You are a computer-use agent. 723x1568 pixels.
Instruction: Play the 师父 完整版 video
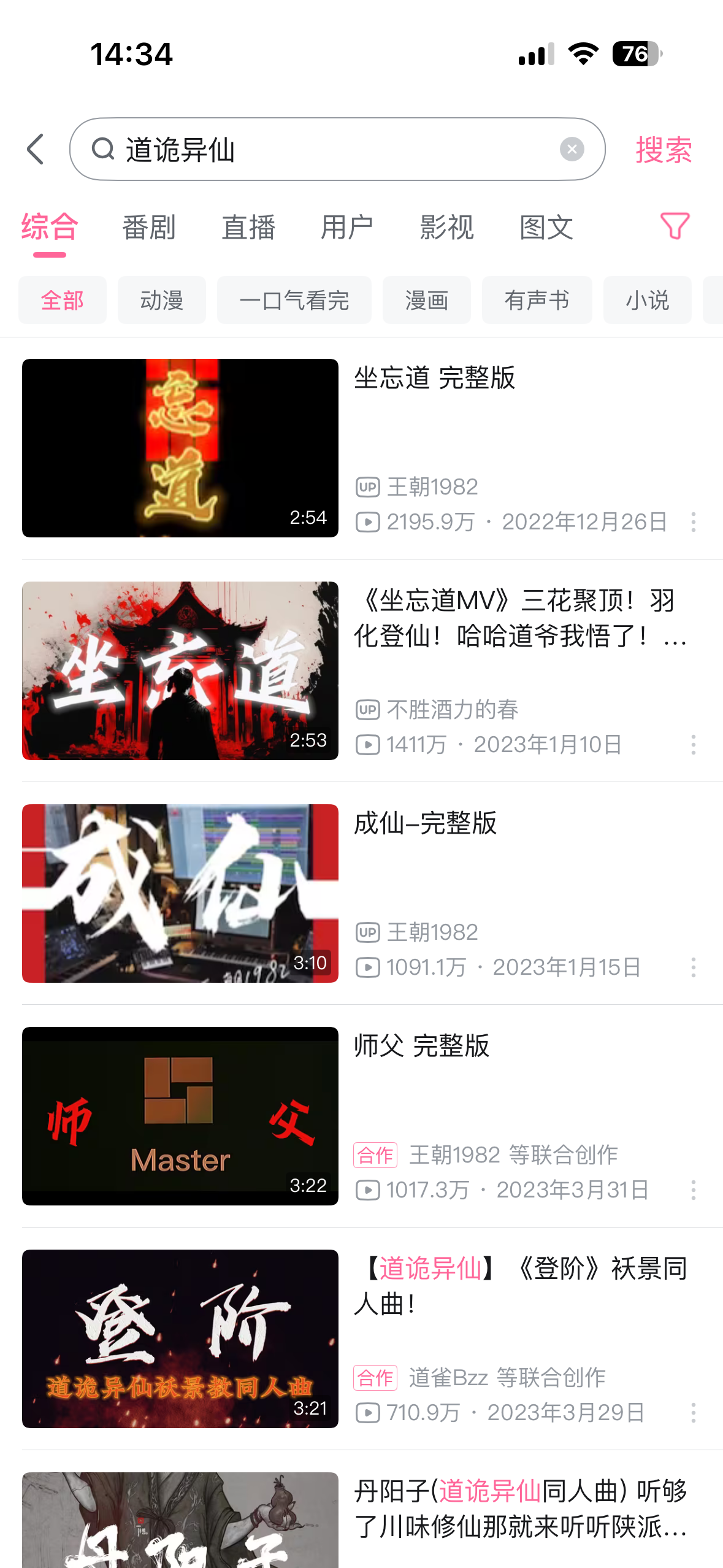pos(180,1116)
